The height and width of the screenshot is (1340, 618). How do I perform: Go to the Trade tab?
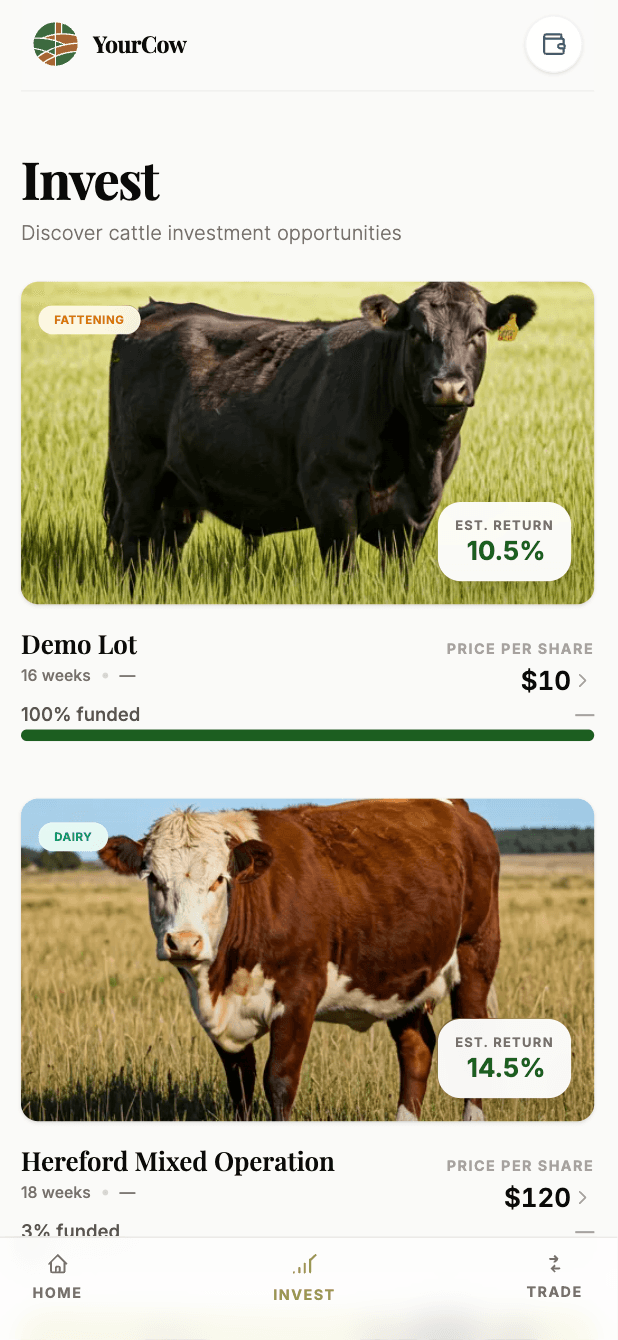[x=554, y=1277]
